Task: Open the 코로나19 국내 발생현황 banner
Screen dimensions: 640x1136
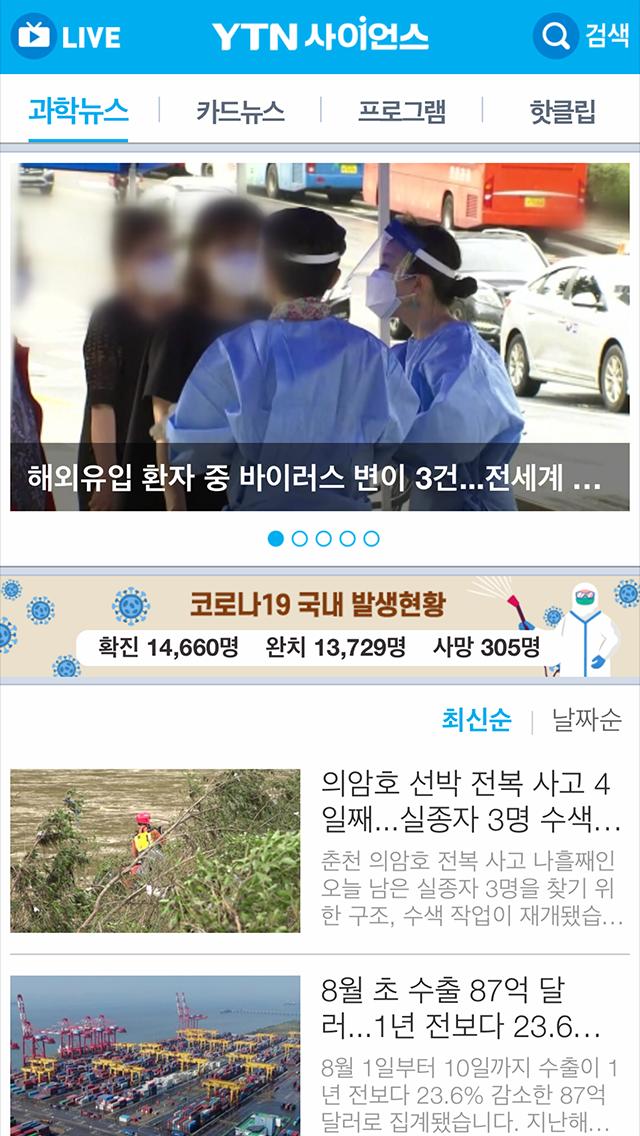Action: (x=320, y=627)
